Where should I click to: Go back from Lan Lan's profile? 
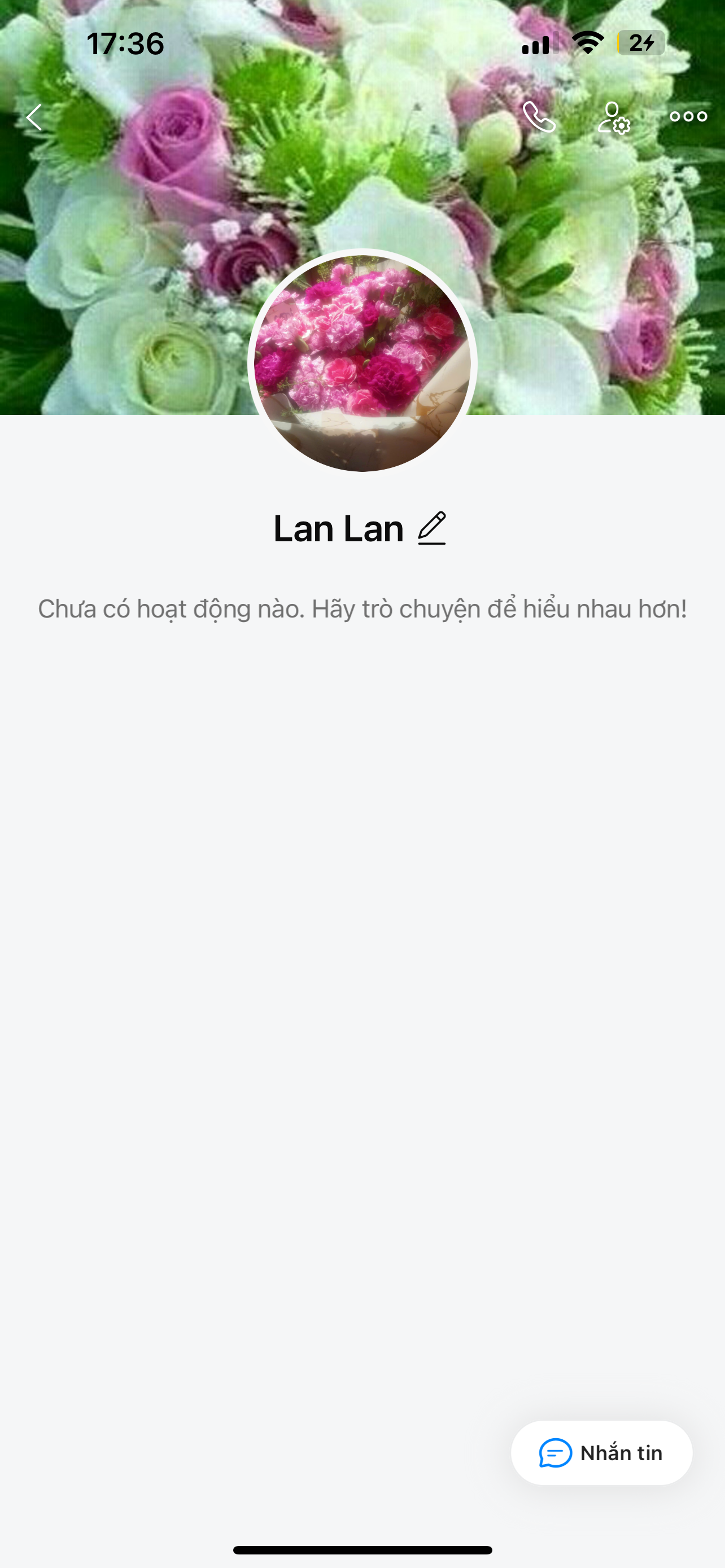[x=34, y=117]
